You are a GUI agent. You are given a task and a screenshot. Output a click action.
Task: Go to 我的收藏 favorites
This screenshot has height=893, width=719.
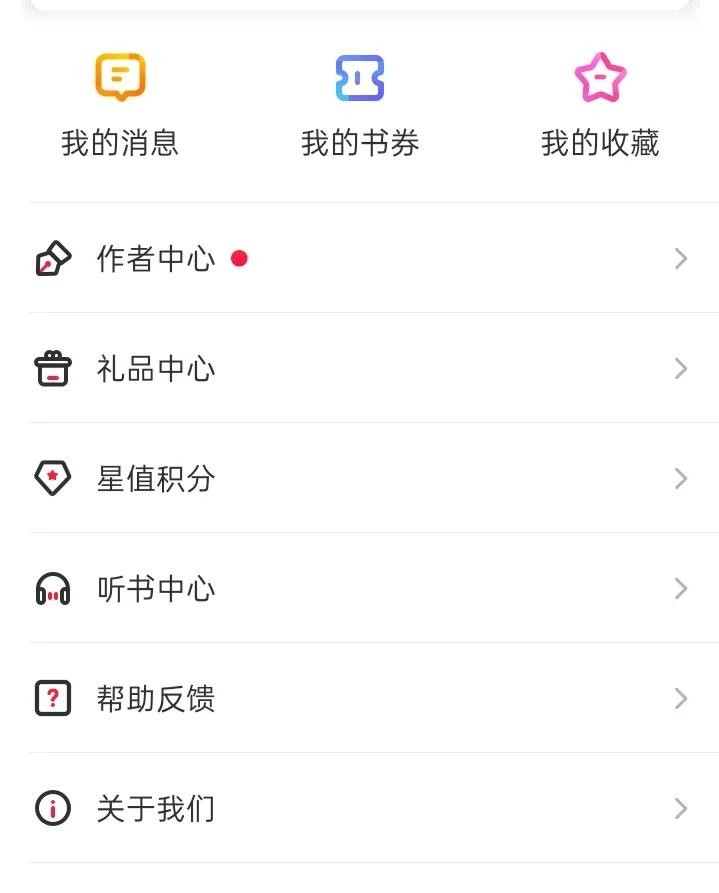[600, 106]
